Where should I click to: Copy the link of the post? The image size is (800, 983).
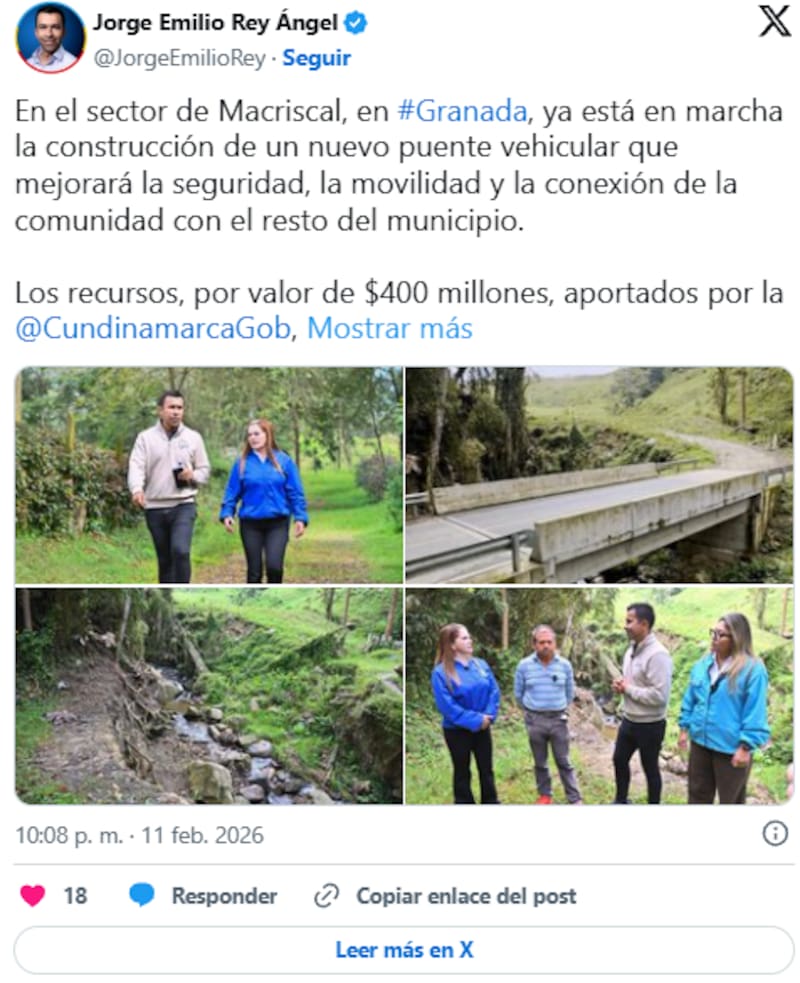[445, 896]
